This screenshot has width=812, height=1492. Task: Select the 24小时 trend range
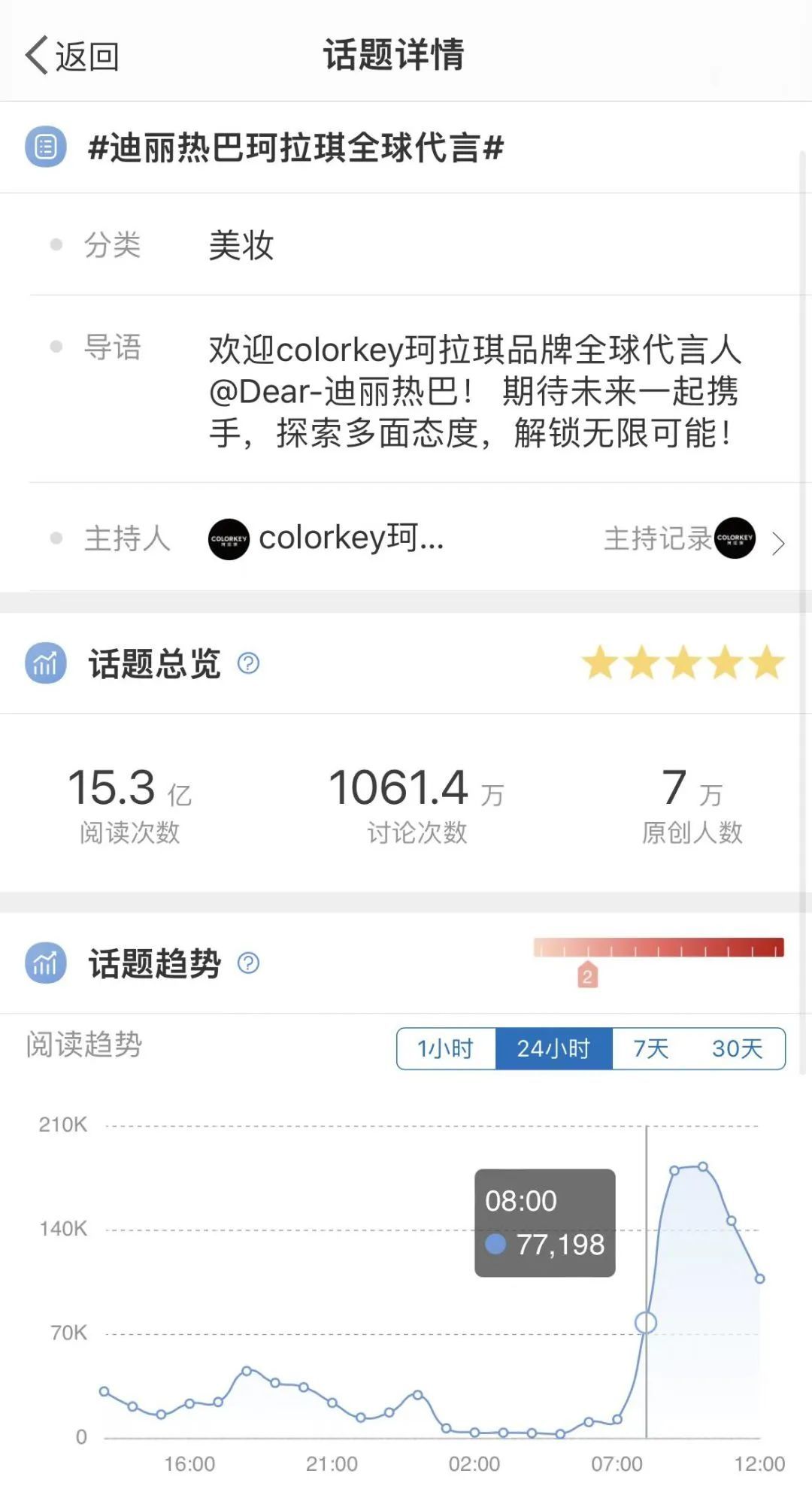(553, 1048)
